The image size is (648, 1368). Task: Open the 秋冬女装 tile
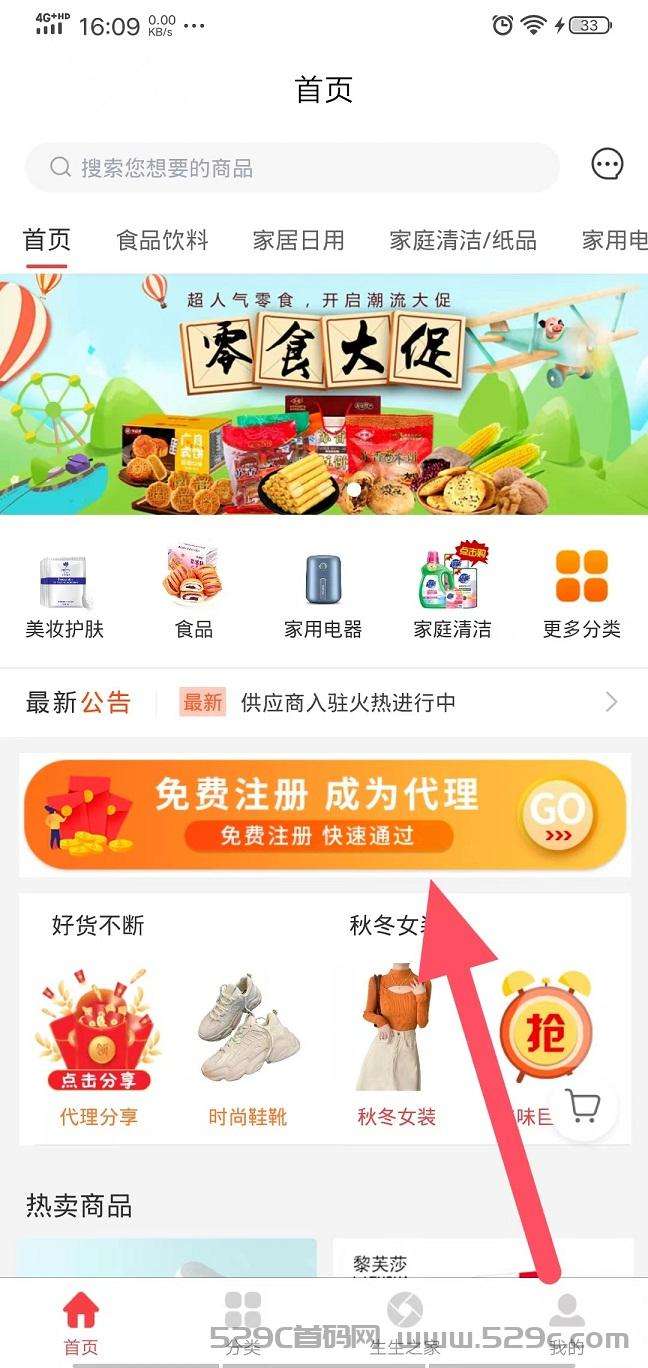(397, 1045)
